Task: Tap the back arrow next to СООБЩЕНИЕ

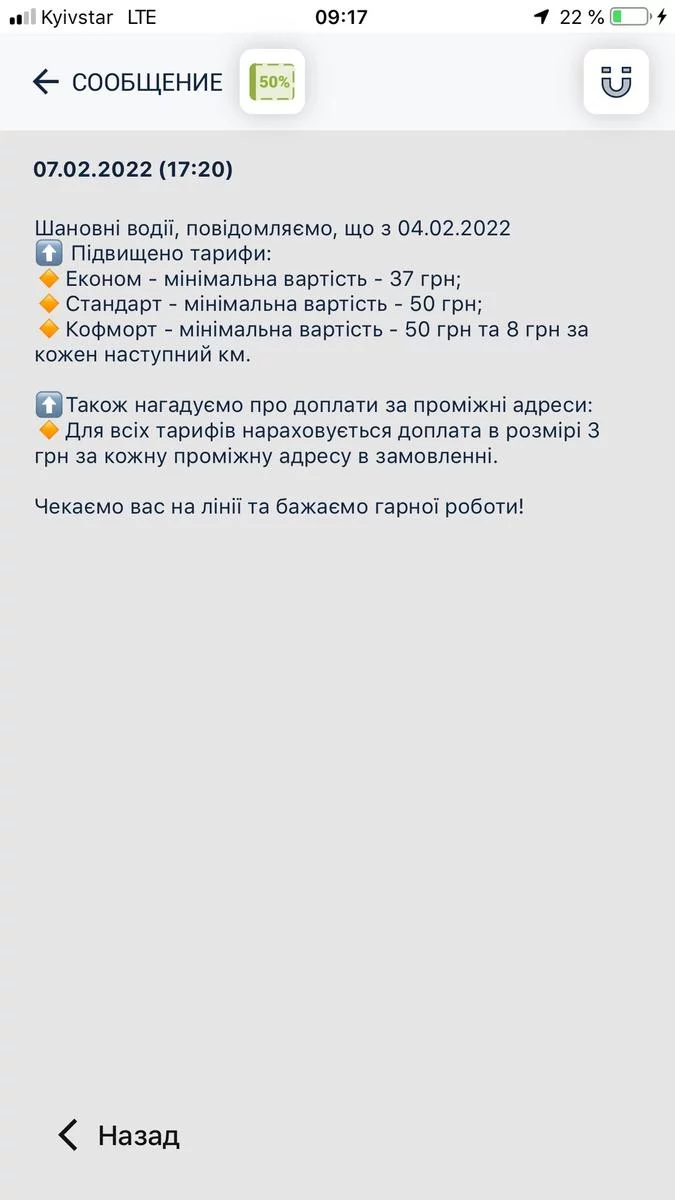Action: tap(46, 82)
